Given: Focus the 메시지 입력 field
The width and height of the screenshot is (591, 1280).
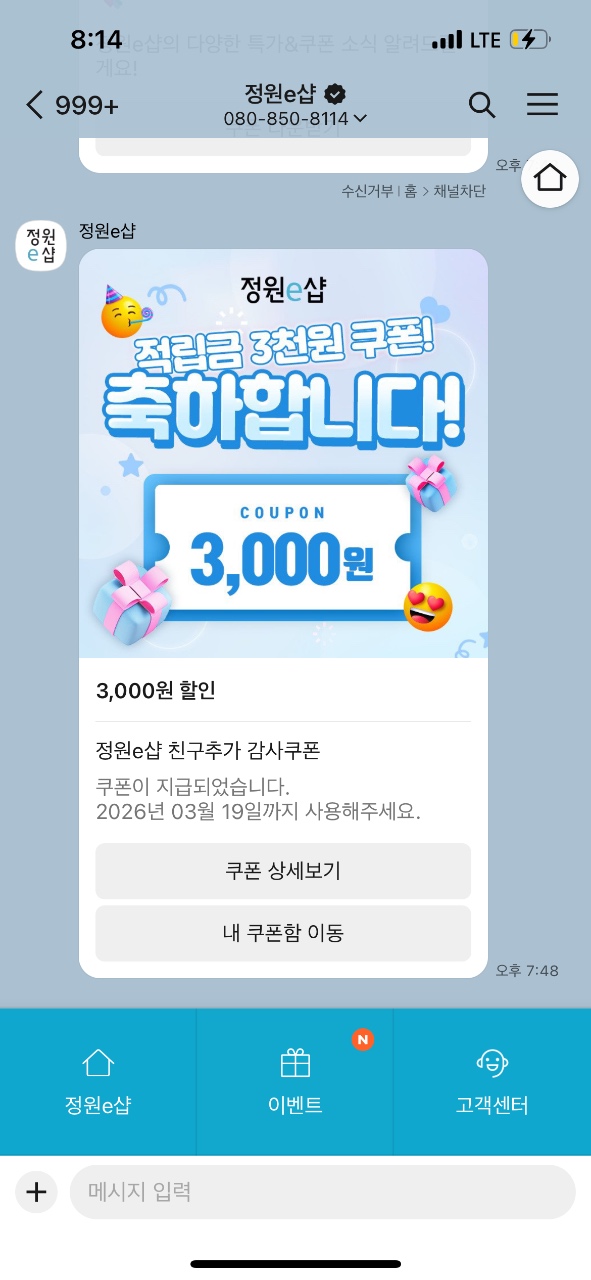Looking at the screenshot, I should [x=322, y=1192].
